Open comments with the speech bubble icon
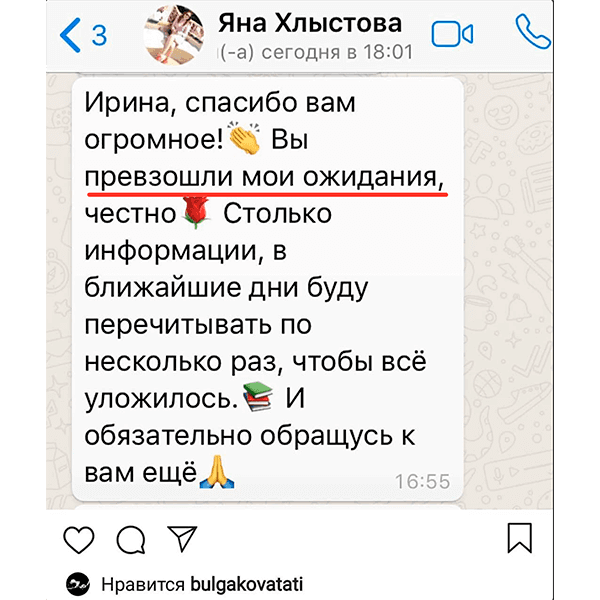This screenshot has height=600, width=600. tap(129, 540)
